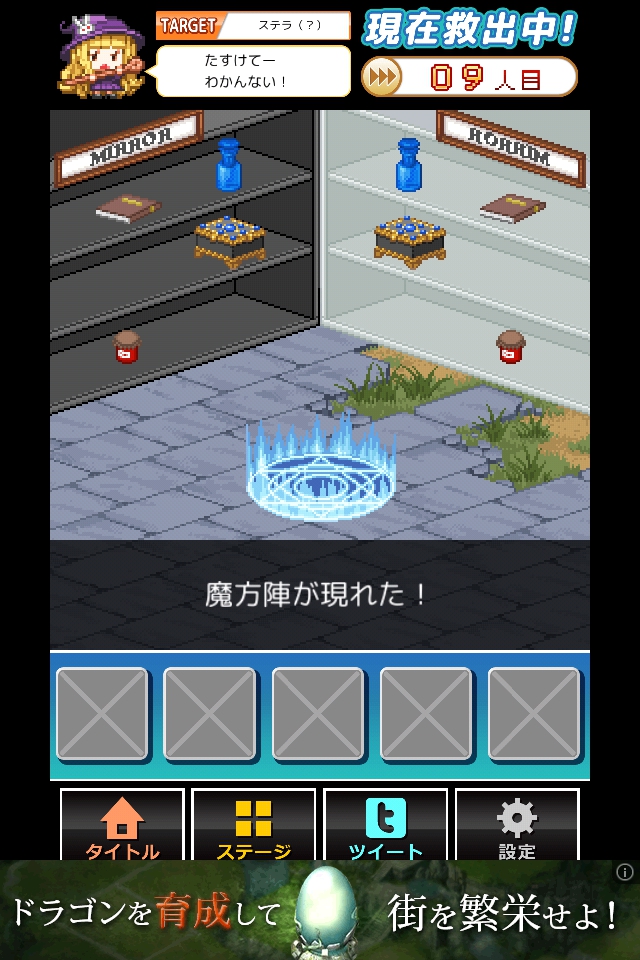640x960 pixels.
Task: Pick up the book on the dark shelf
Action: pos(128,208)
